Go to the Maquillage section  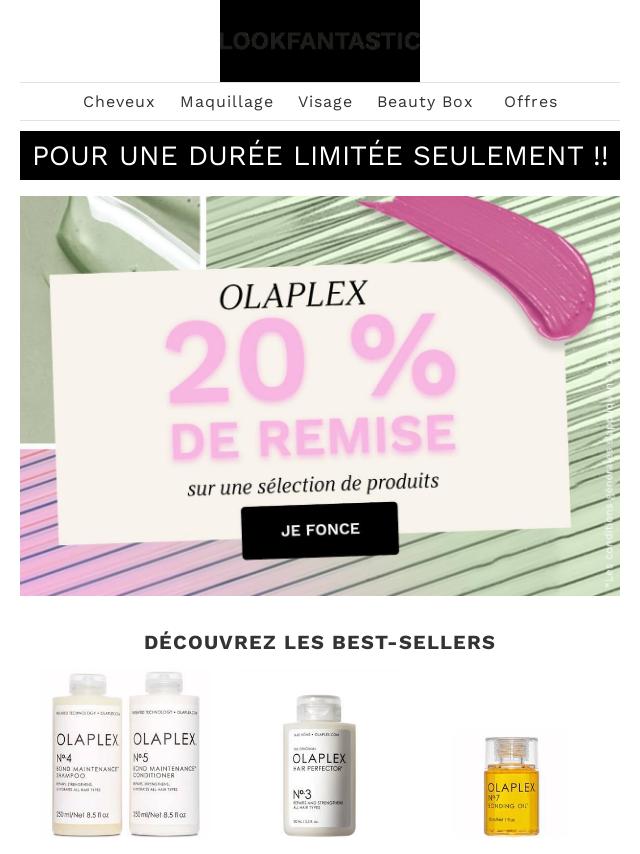pos(226,102)
